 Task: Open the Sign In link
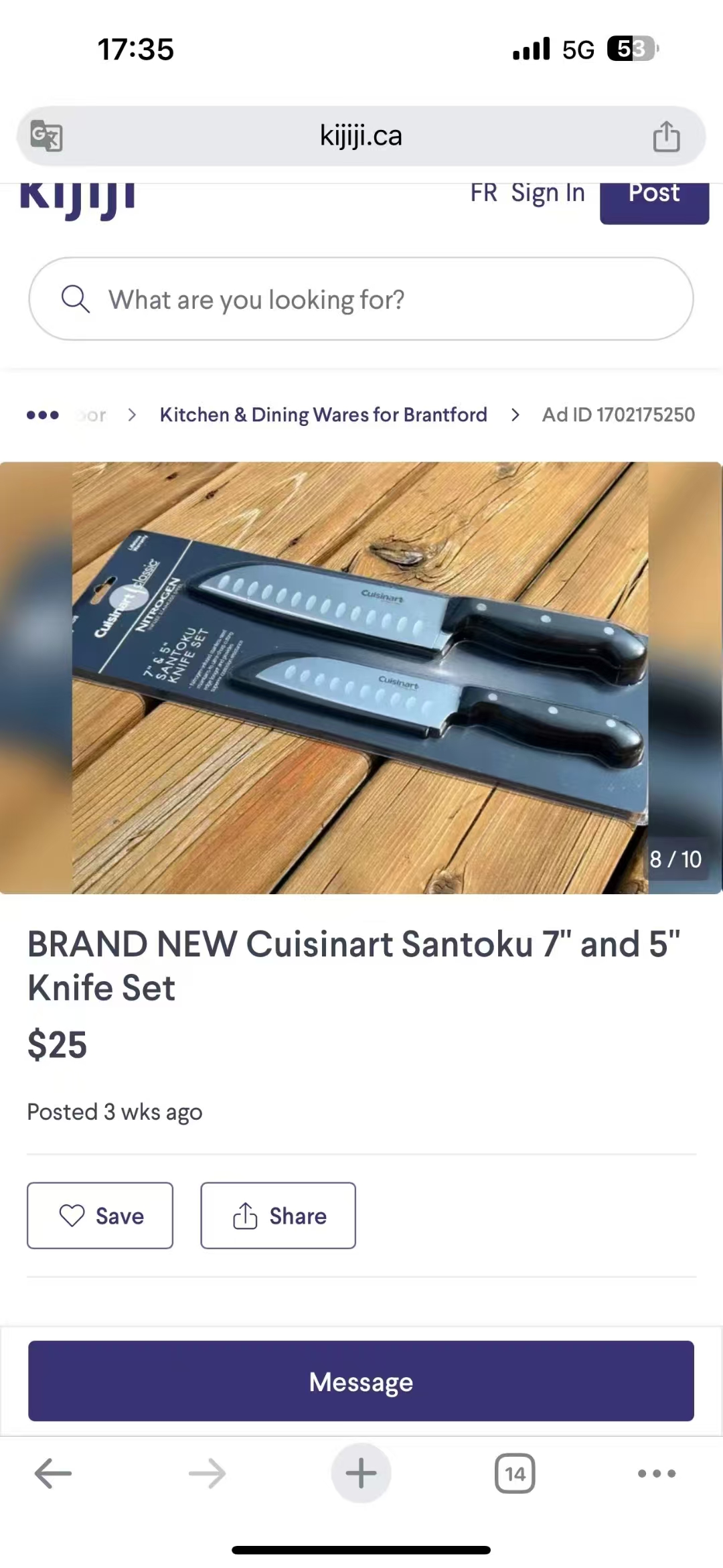point(548,193)
